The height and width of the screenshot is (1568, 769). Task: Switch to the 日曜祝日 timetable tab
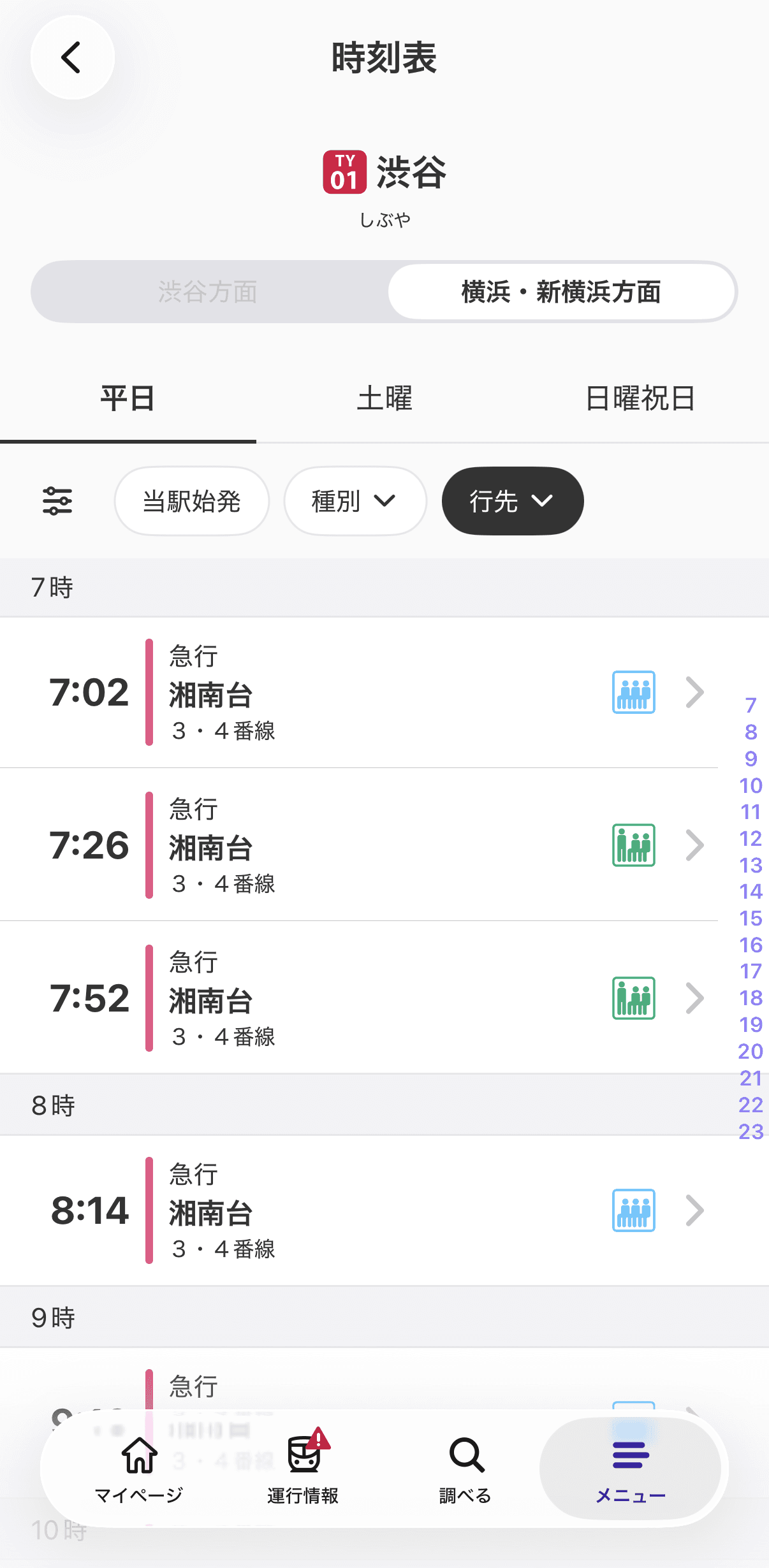pos(641,399)
